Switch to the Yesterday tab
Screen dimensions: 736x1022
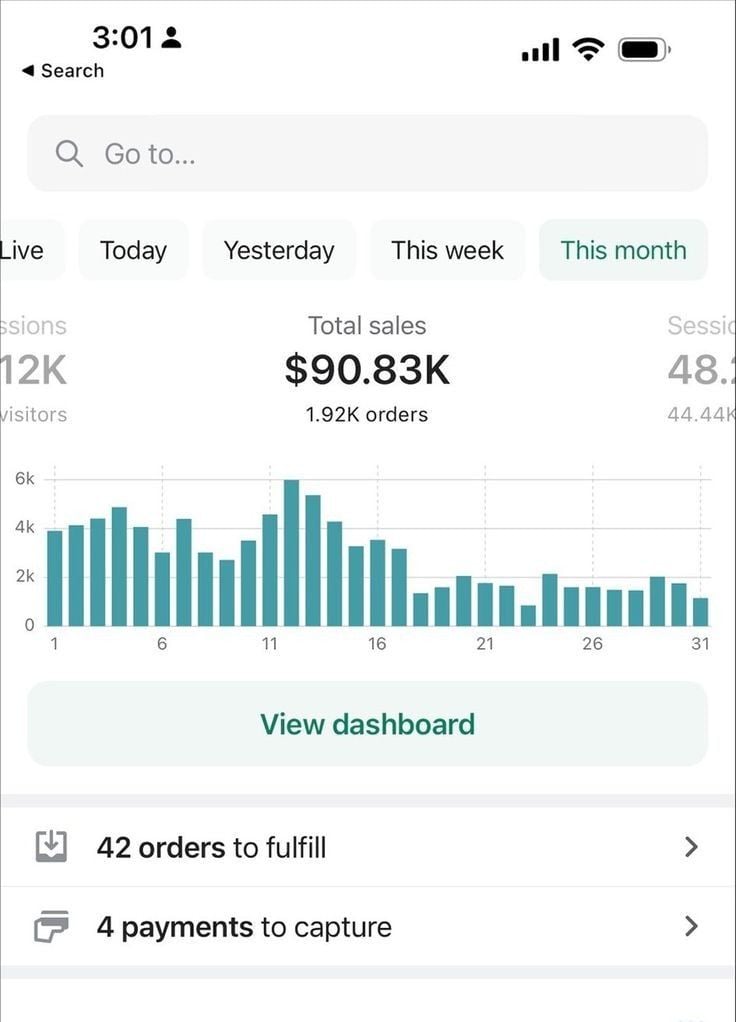pos(278,250)
